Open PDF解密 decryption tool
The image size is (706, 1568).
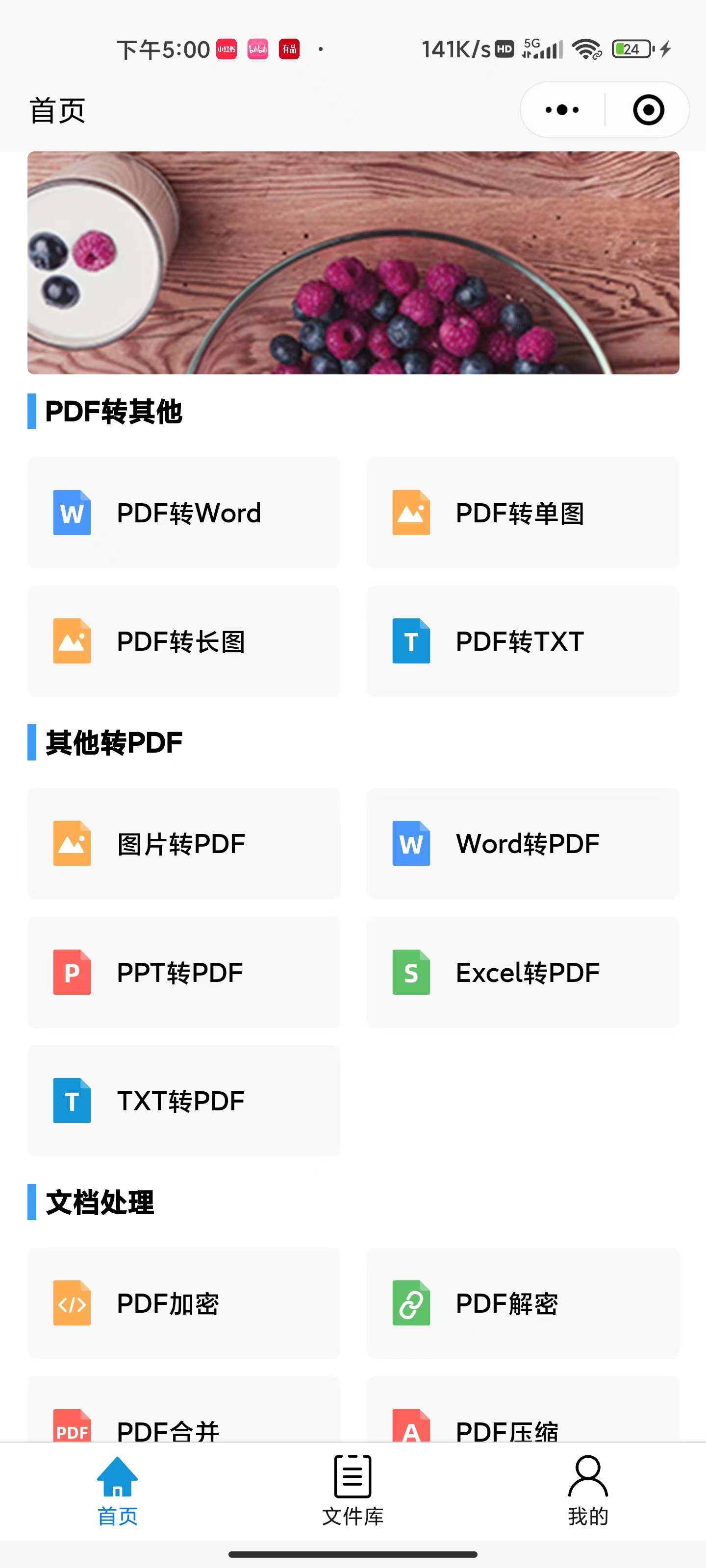click(x=523, y=1303)
